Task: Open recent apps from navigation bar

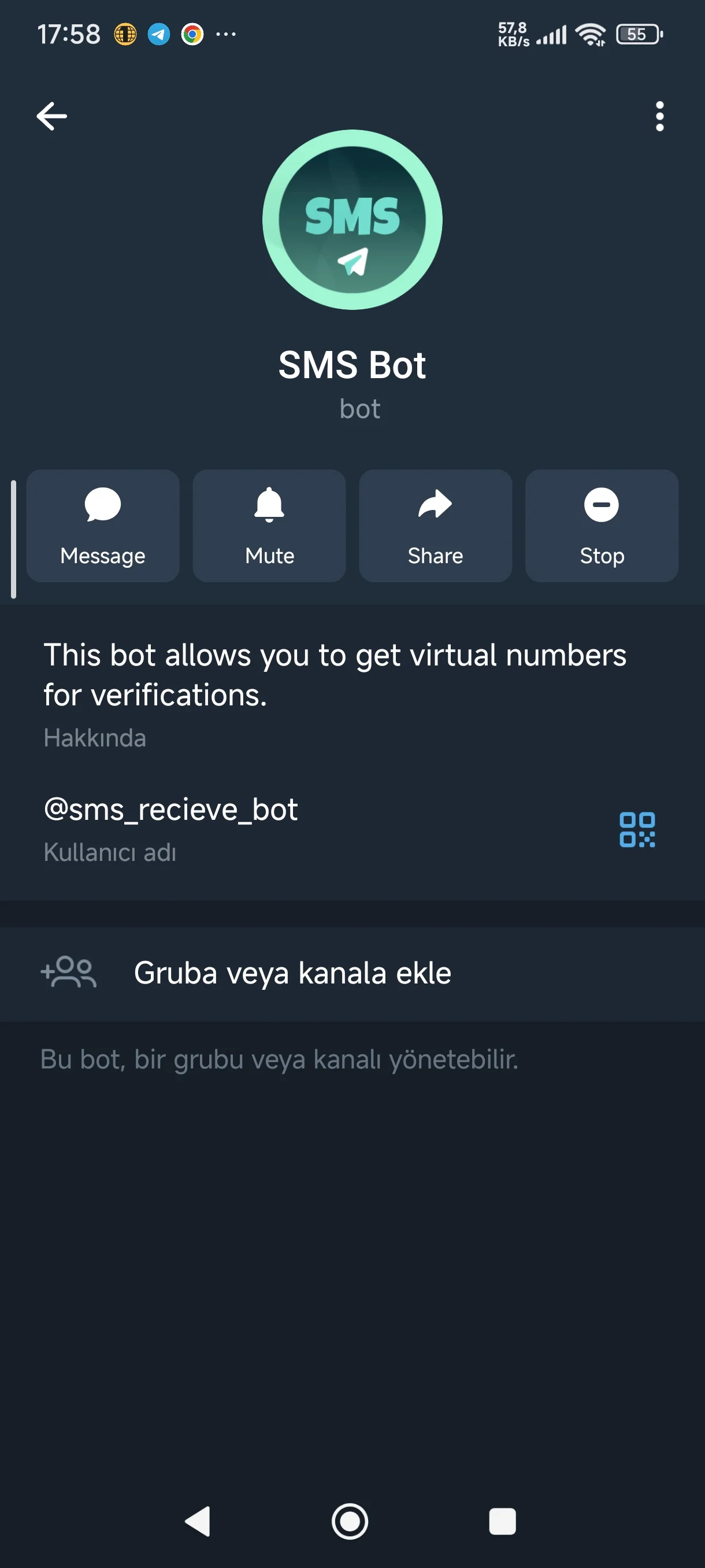Action: pyautogui.click(x=502, y=1521)
